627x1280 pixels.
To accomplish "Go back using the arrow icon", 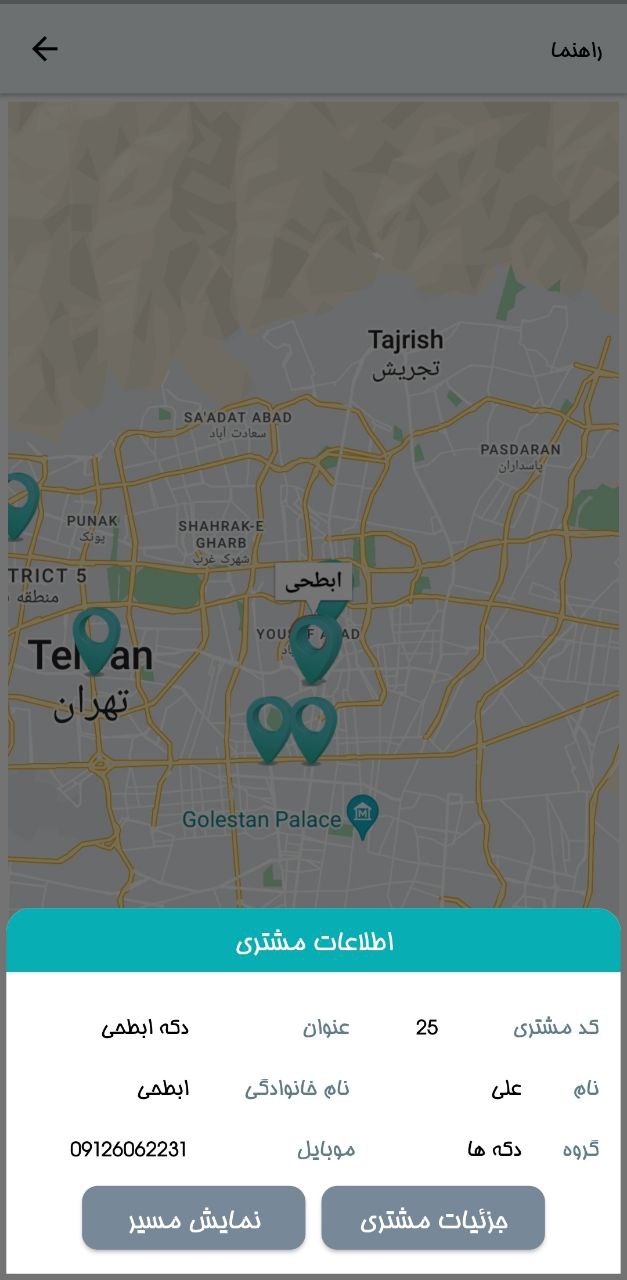I will click(45, 49).
